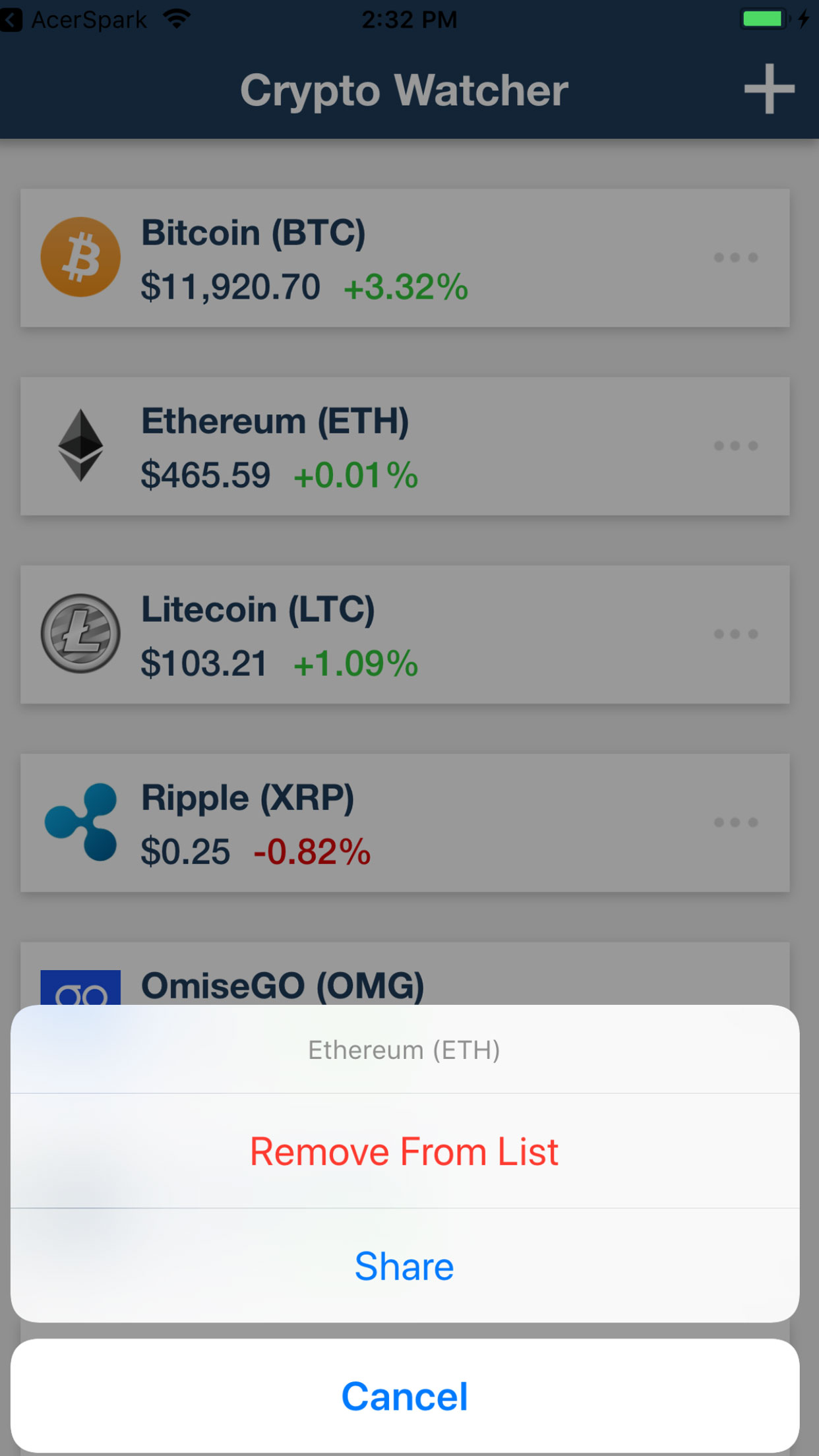Tap the Ethereum (ETH) sheet title

click(404, 1048)
